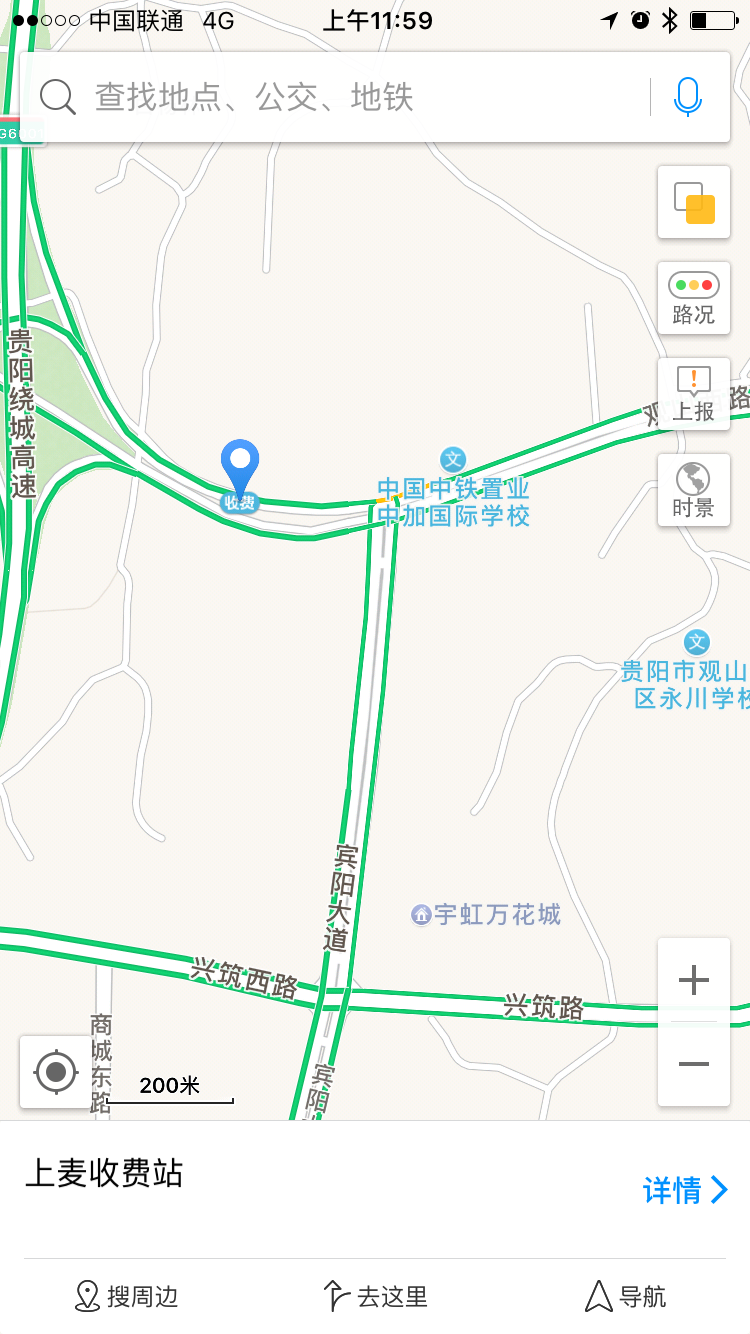Open 时景 street view
The image size is (750, 1334).
coord(693,490)
